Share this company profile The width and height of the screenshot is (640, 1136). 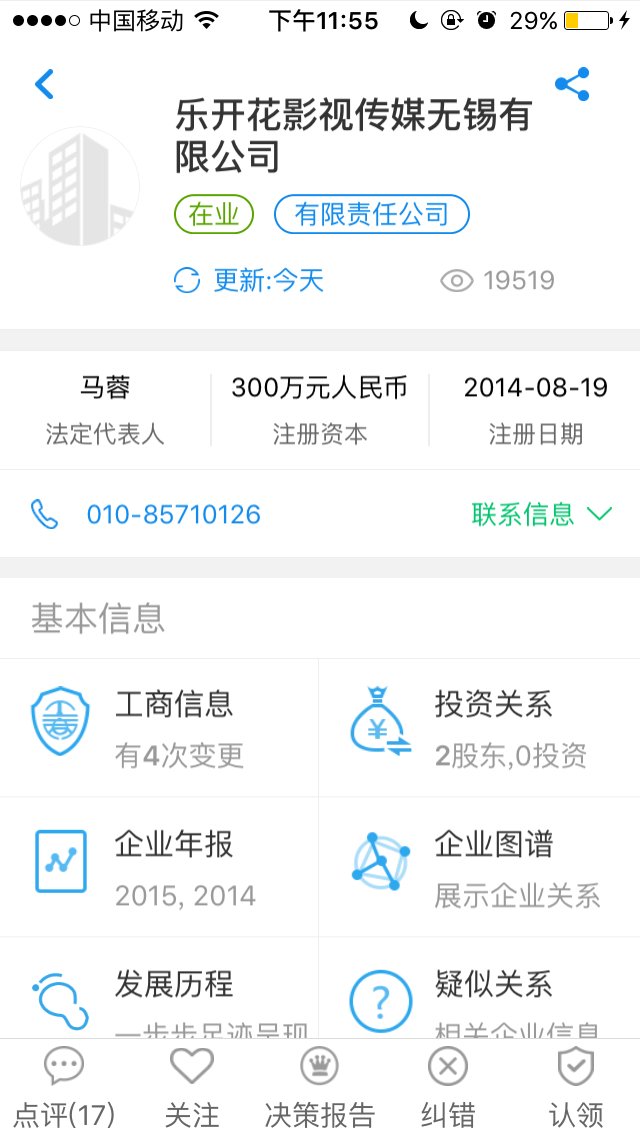tap(572, 84)
